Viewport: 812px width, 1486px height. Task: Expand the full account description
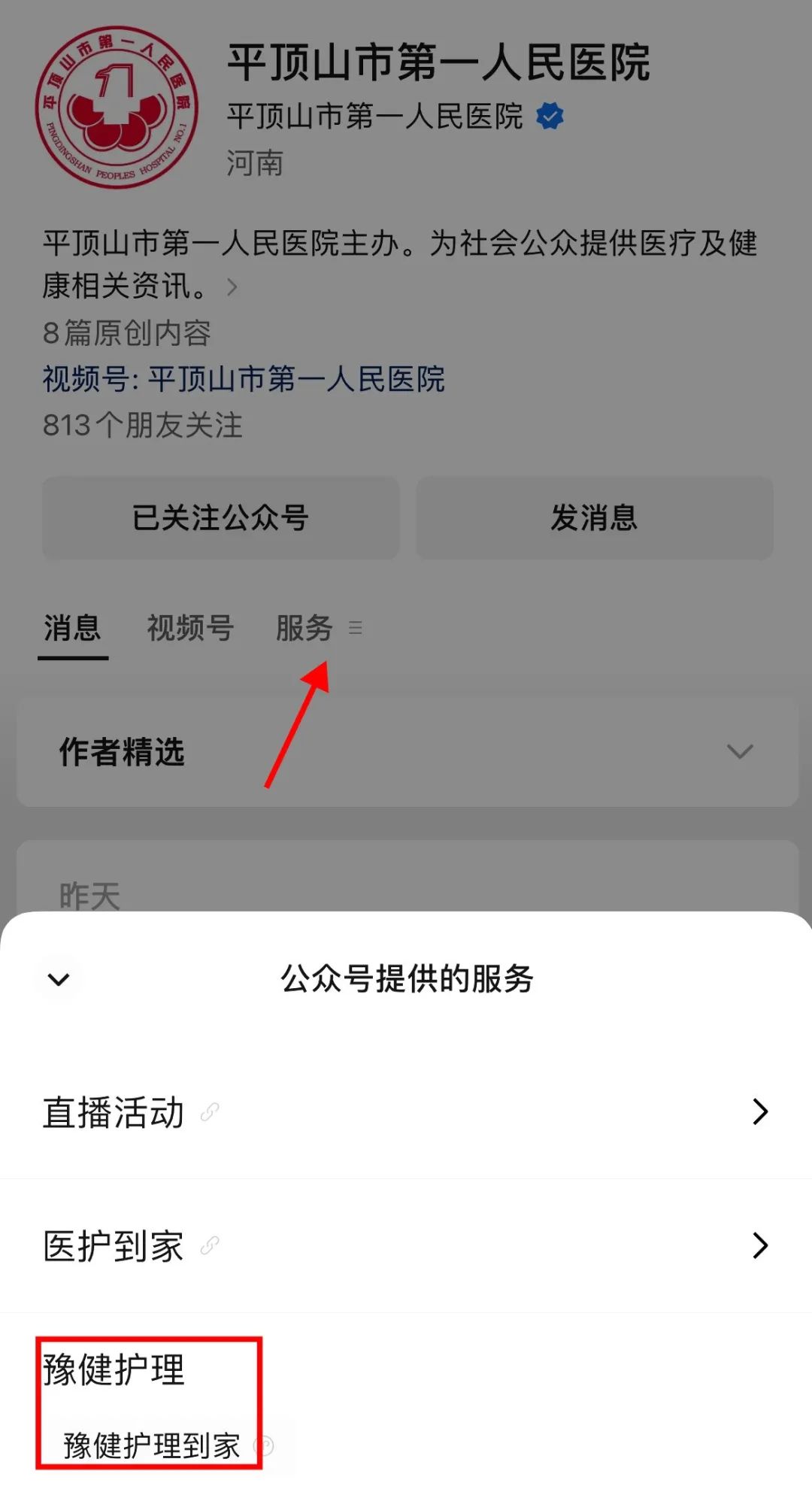click(x=232, y=287)
